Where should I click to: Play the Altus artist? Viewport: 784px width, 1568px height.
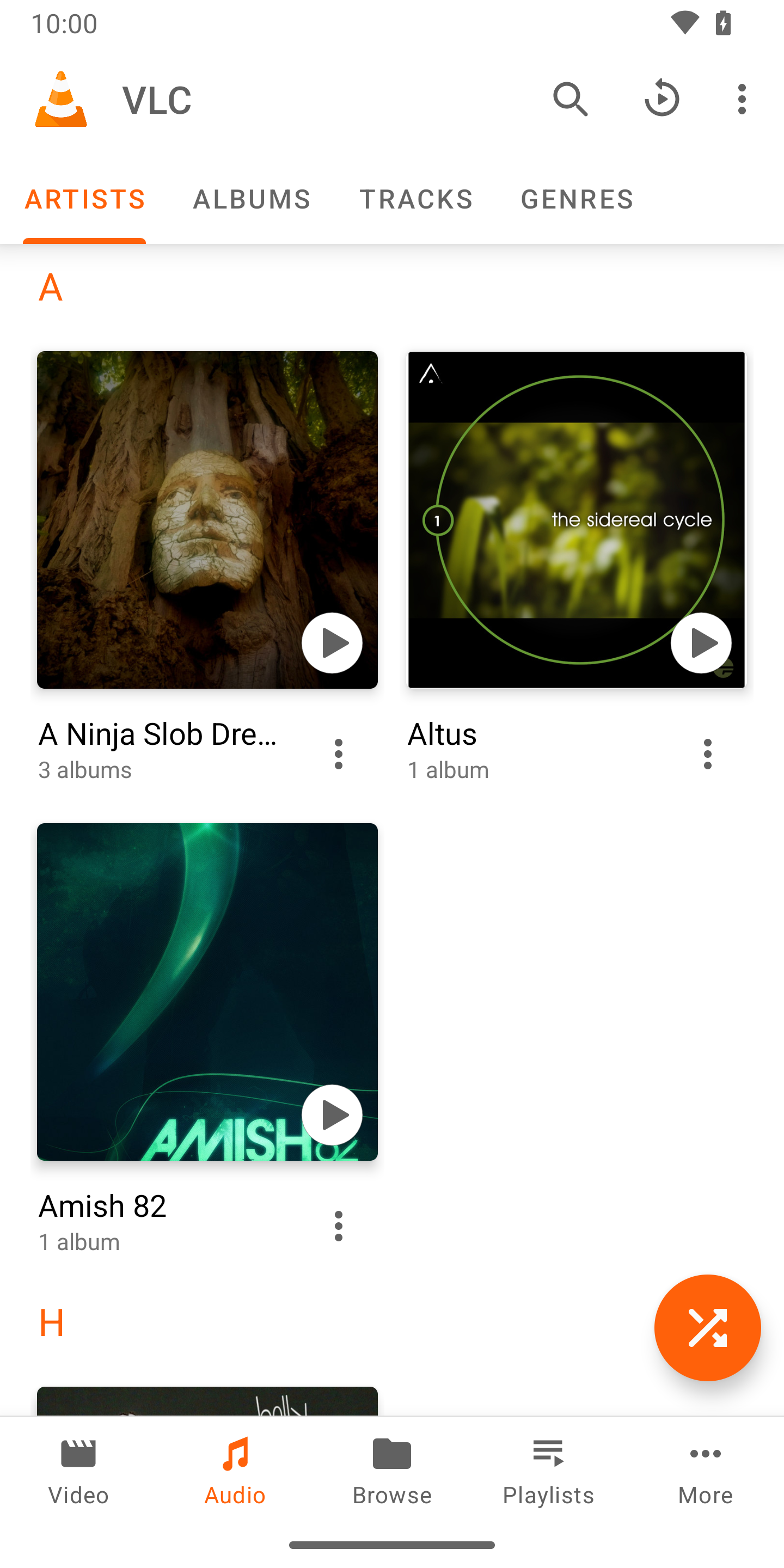point(701,643)
